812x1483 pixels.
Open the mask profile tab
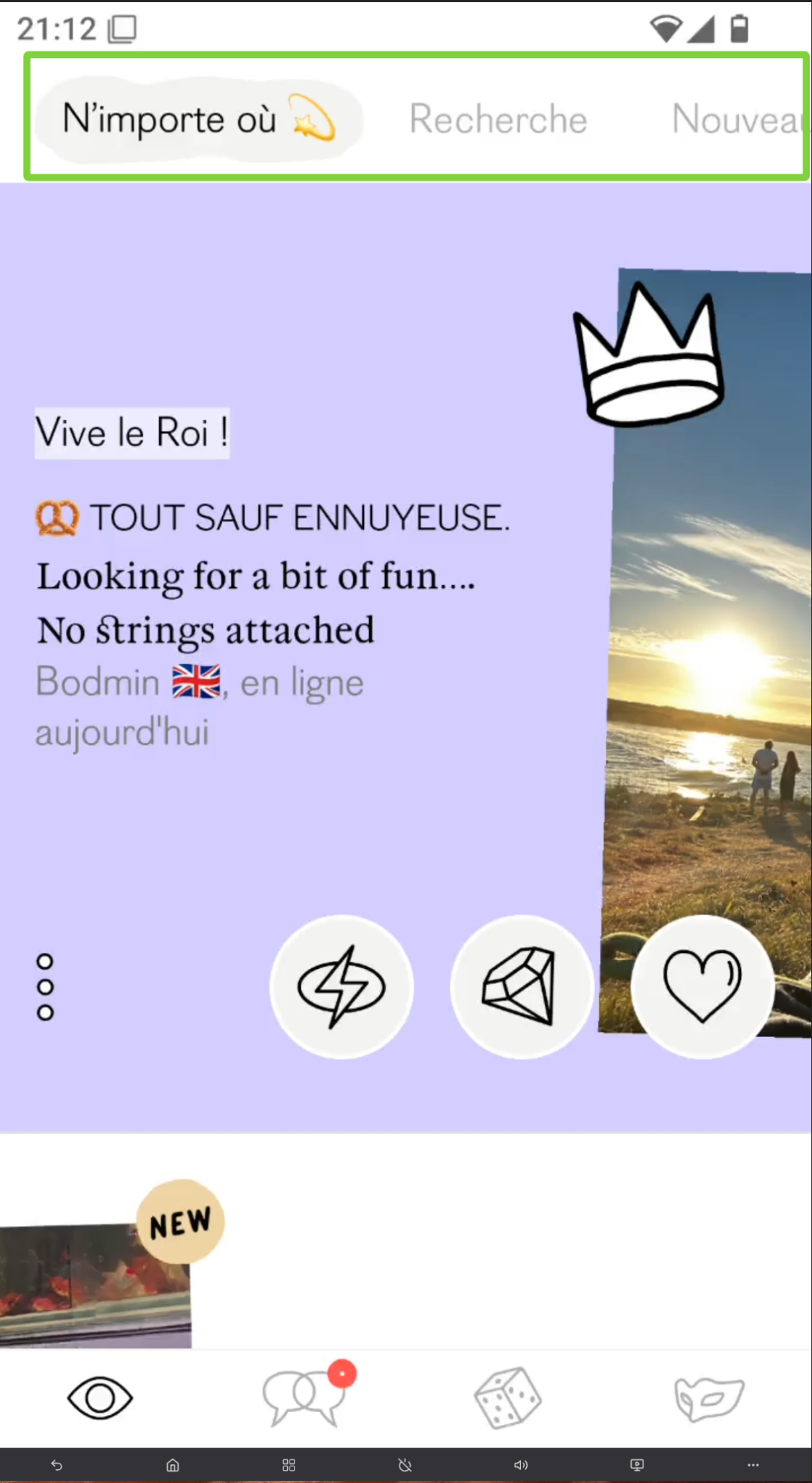[709, 1398]
